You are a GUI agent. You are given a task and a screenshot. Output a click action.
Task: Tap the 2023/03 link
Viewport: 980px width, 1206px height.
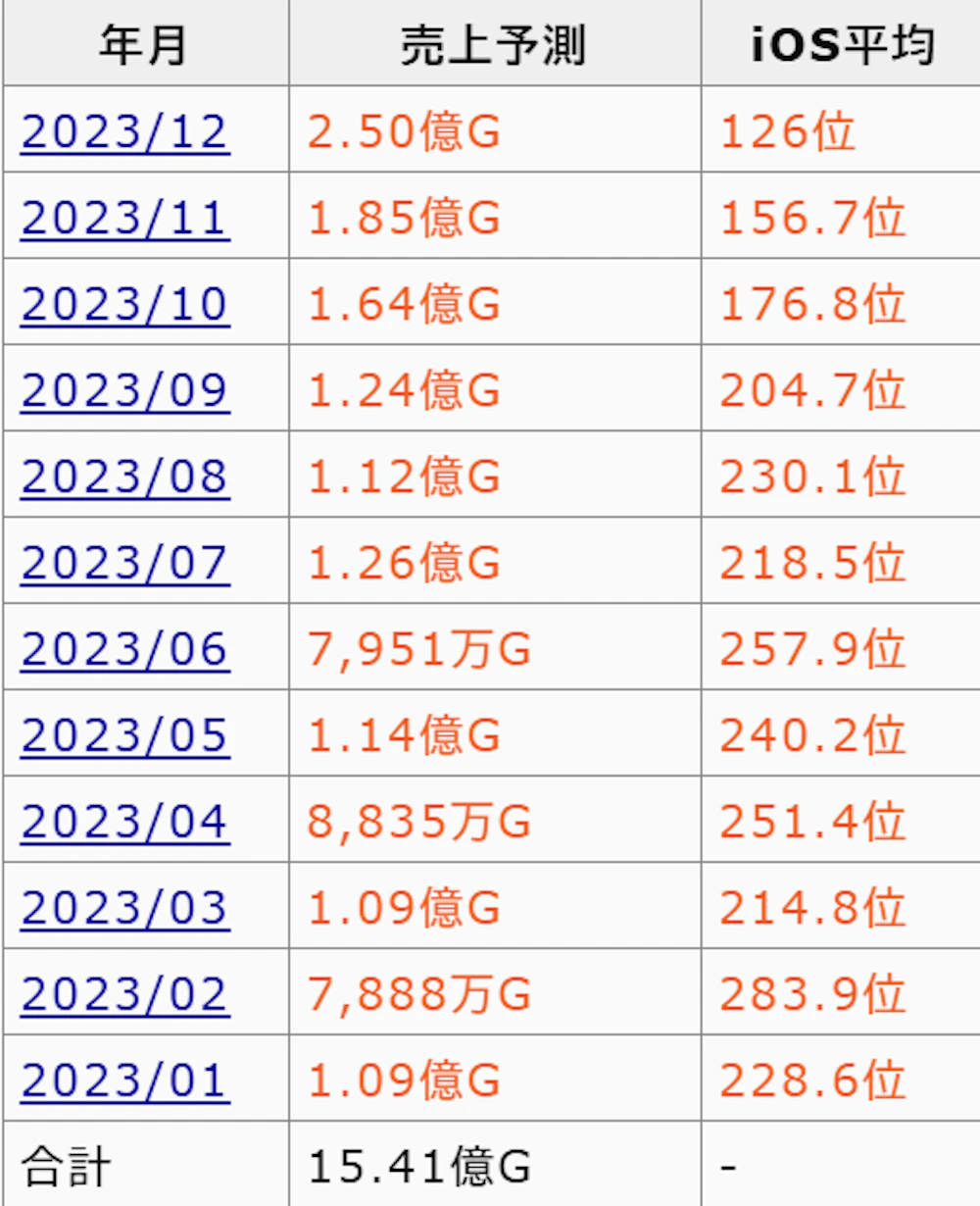124,908
